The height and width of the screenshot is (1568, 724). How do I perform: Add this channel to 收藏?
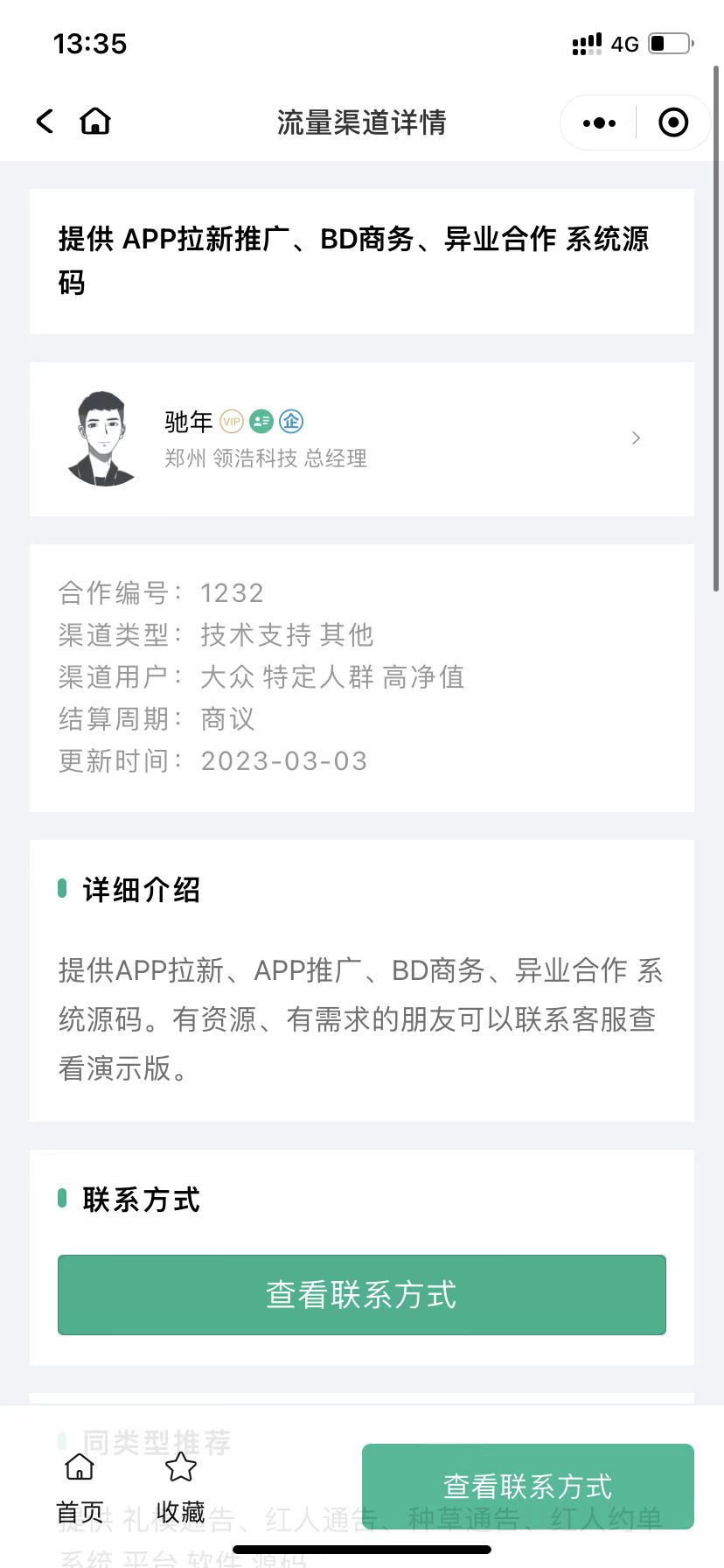click(180, 1488)
